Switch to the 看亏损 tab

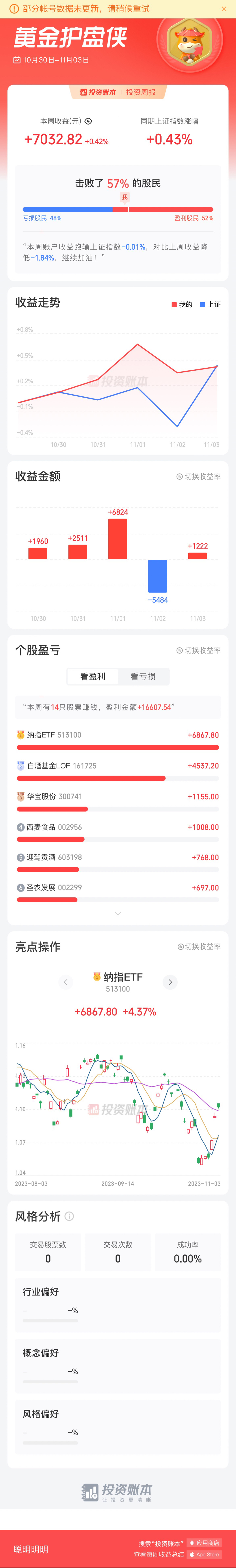[143, 676]
